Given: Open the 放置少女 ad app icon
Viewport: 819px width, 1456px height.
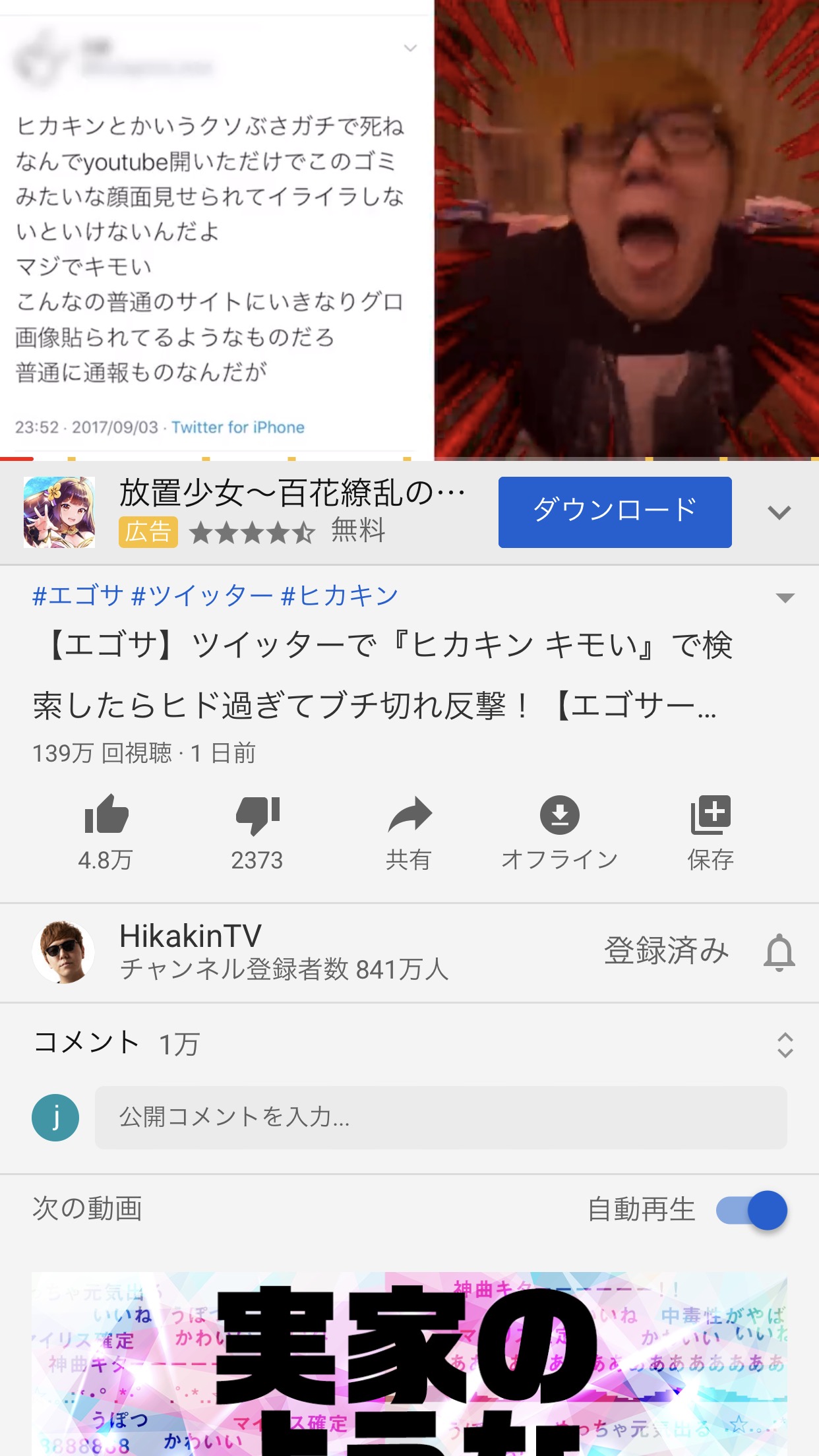Looking at the screenshot, I should (x=59, y=512).
